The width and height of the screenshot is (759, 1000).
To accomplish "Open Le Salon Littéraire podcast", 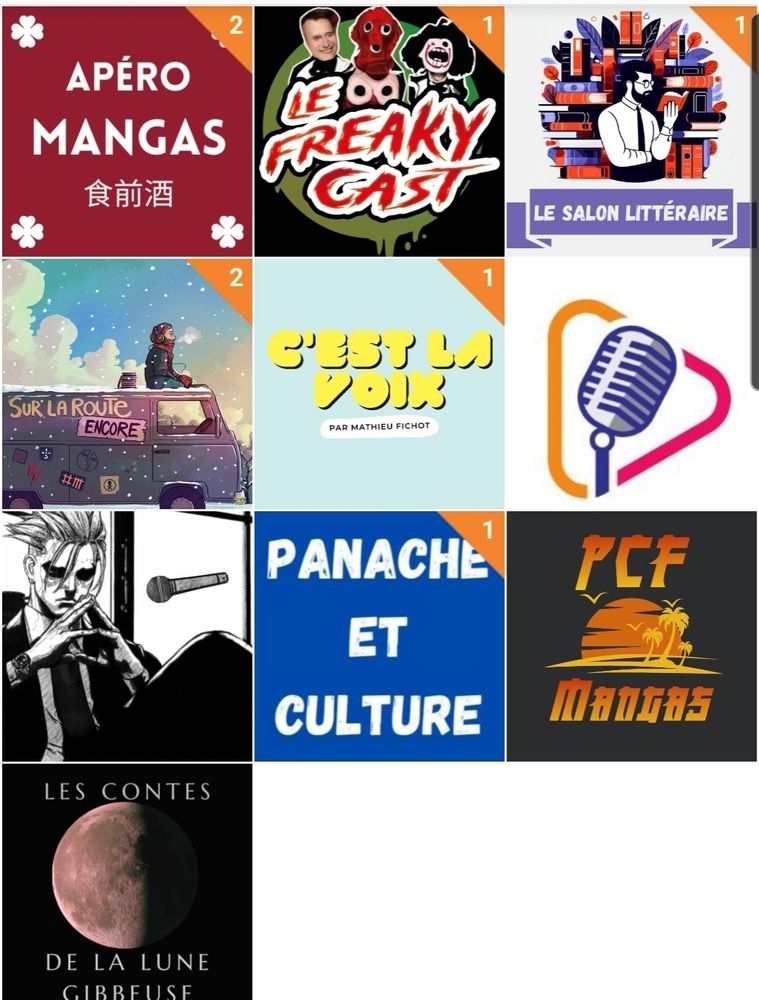I will coord(631,132).
